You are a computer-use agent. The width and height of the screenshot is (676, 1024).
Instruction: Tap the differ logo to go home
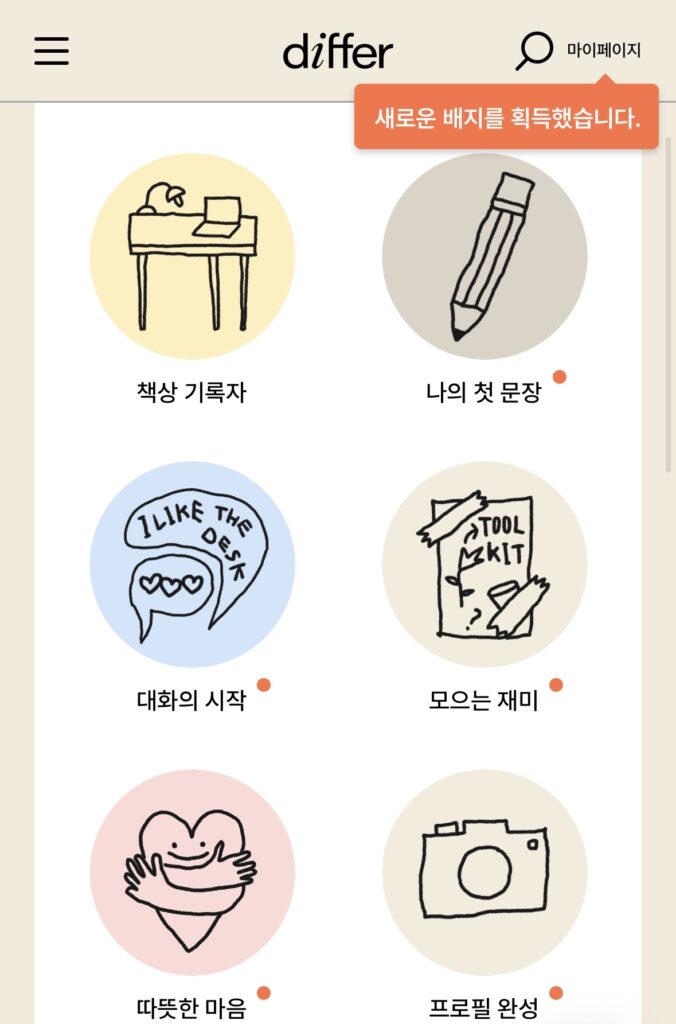[x=338, y=52]
